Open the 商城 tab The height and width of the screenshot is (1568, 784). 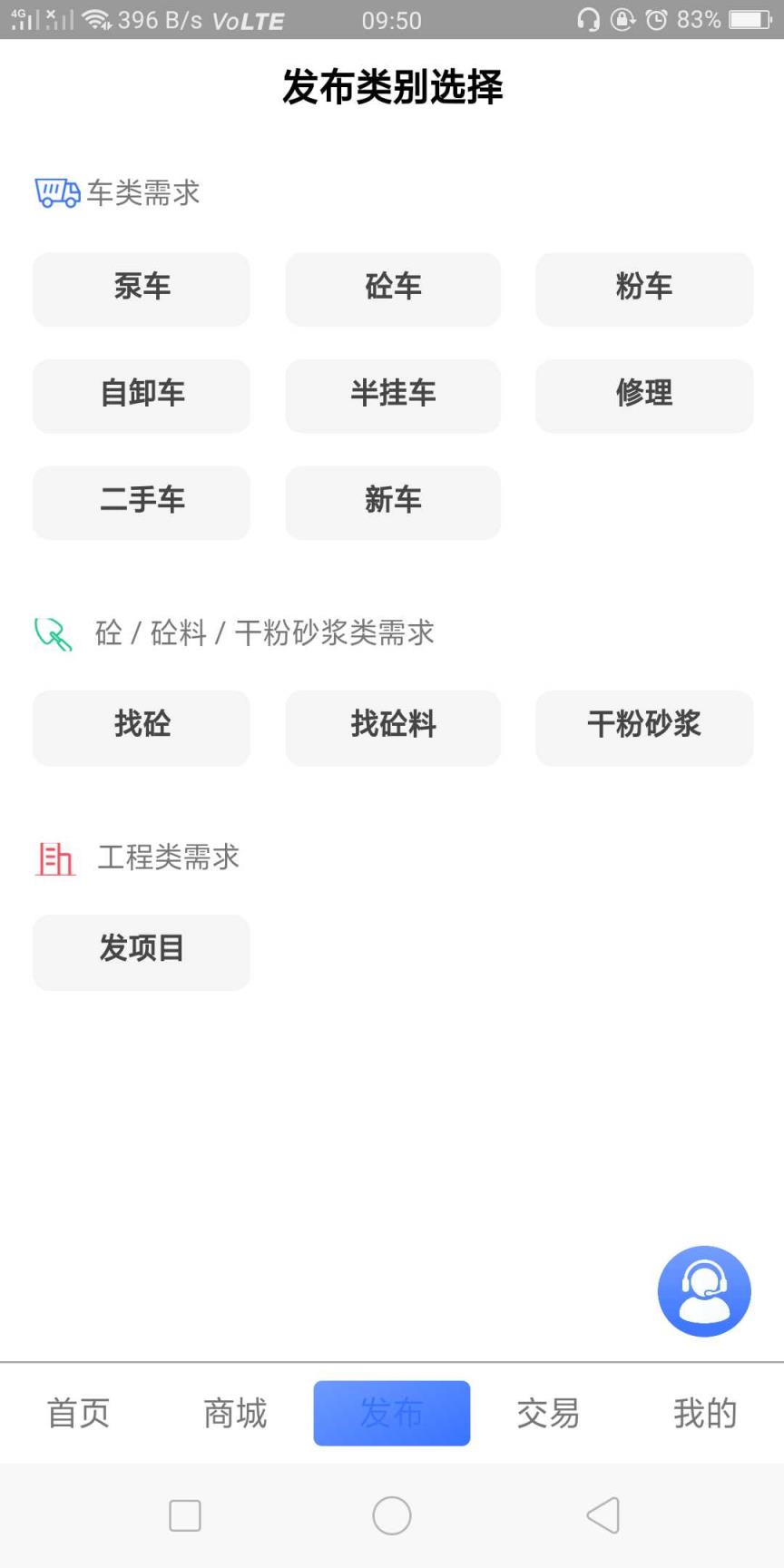233,1413
